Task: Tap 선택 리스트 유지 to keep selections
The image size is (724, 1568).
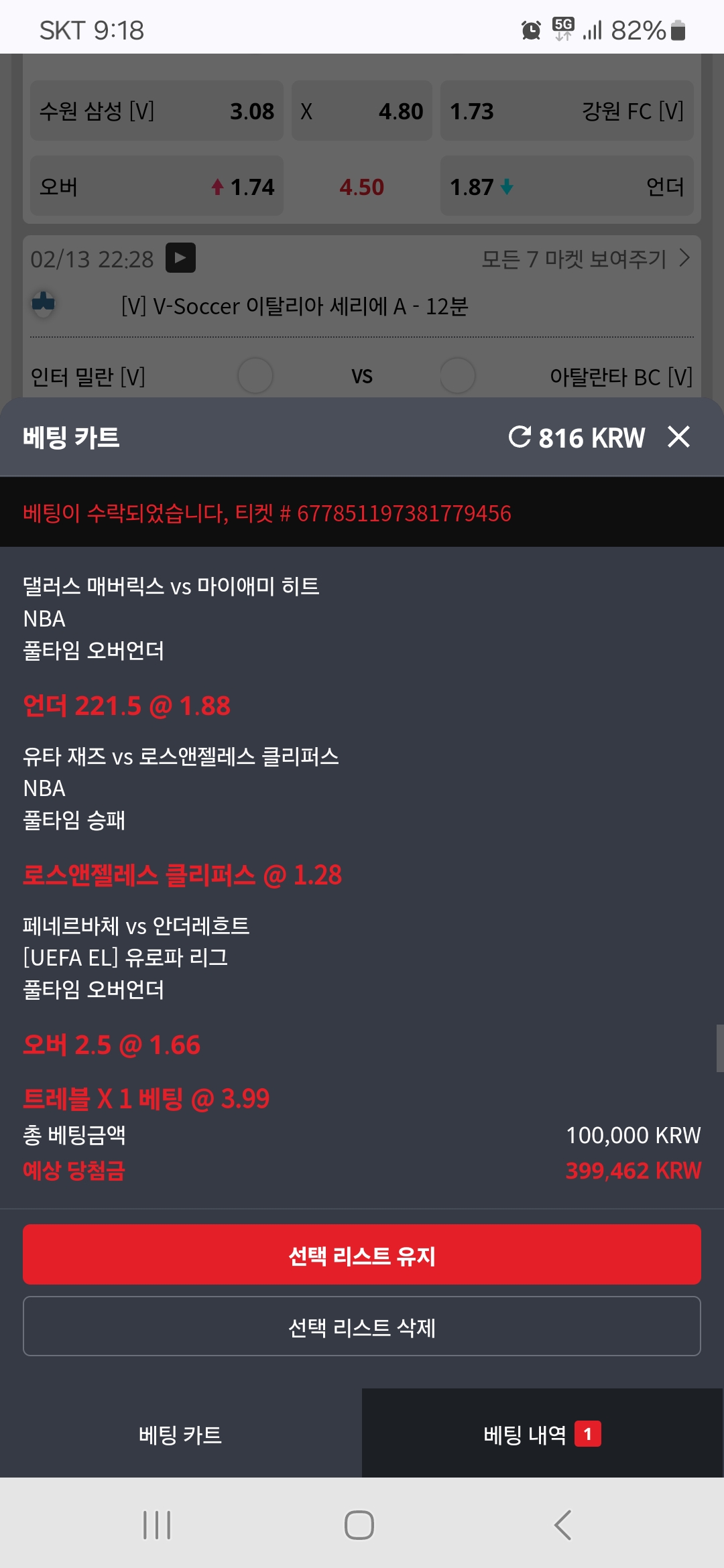Action: pyautogui.click(x=362, y=1254)
